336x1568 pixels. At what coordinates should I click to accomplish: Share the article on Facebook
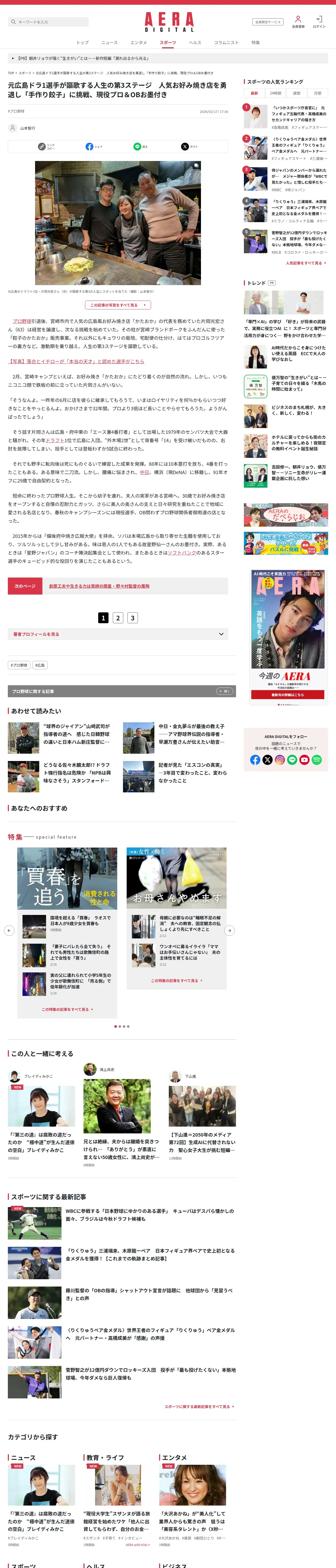tap(94, 147)
